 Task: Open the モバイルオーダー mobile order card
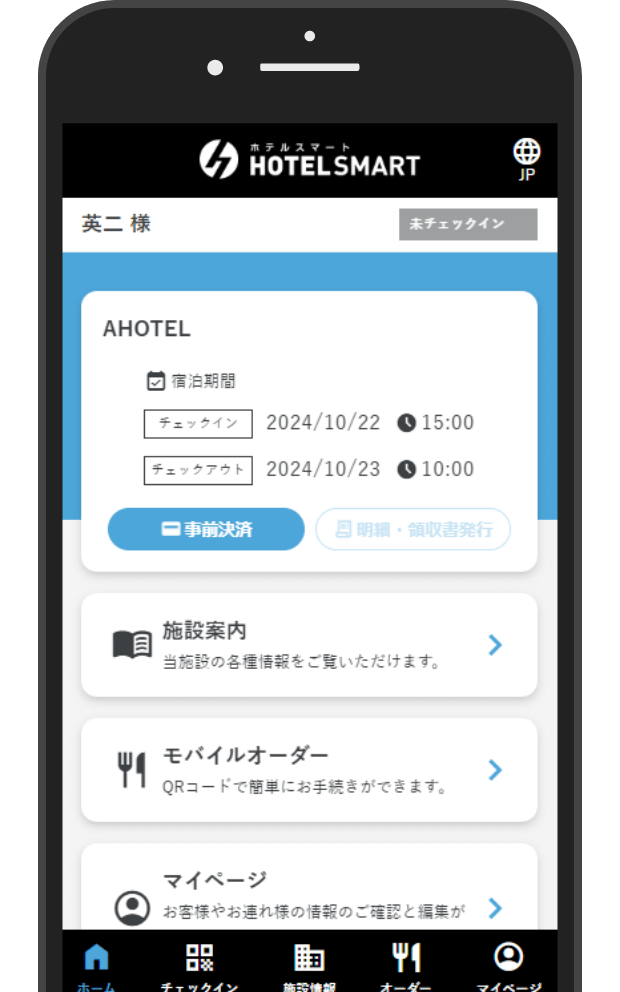[309, 769]
